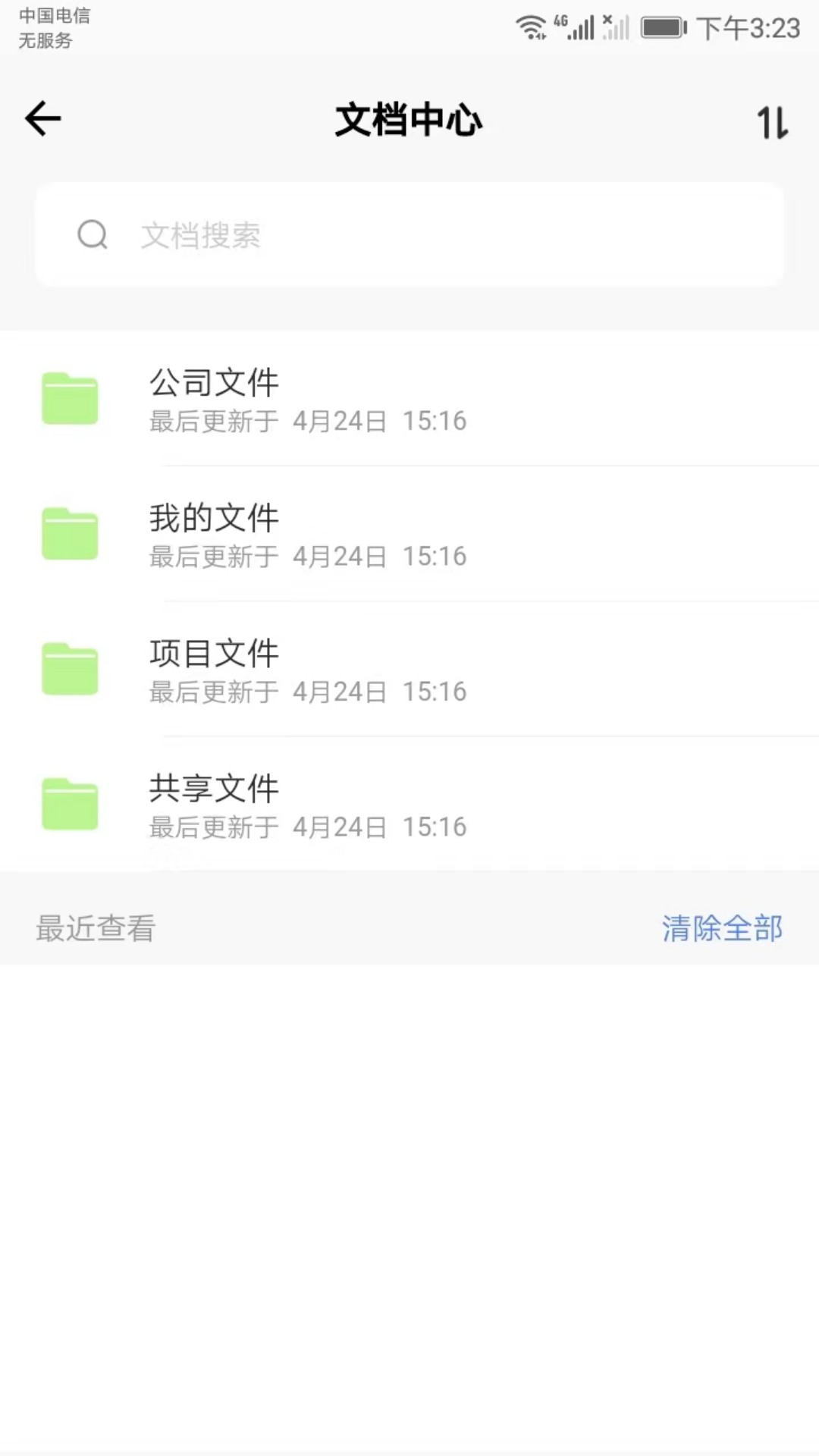Click 清除全部 to clear recent views

pyautogui.click(x=722, y=927)
